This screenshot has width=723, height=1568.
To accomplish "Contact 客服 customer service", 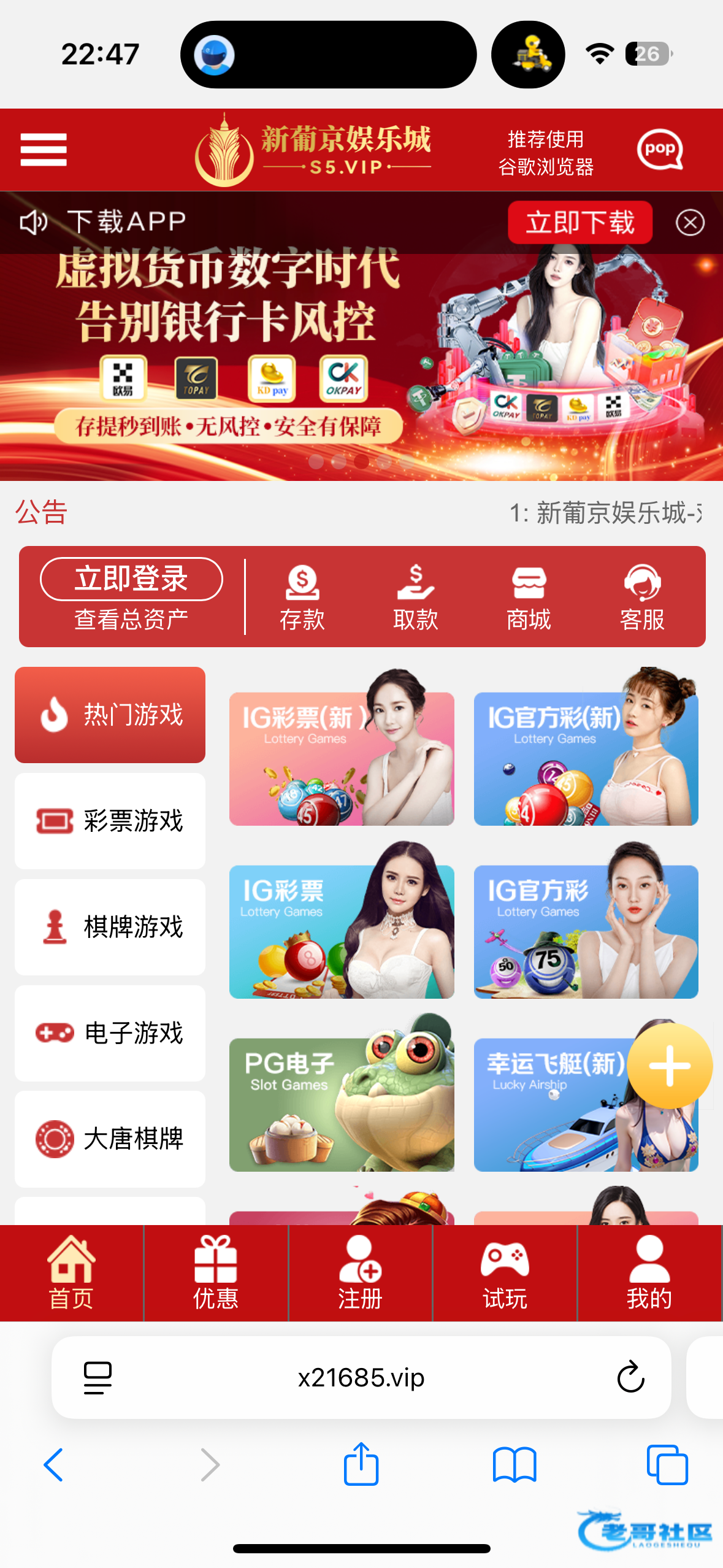I will (642, 598).
